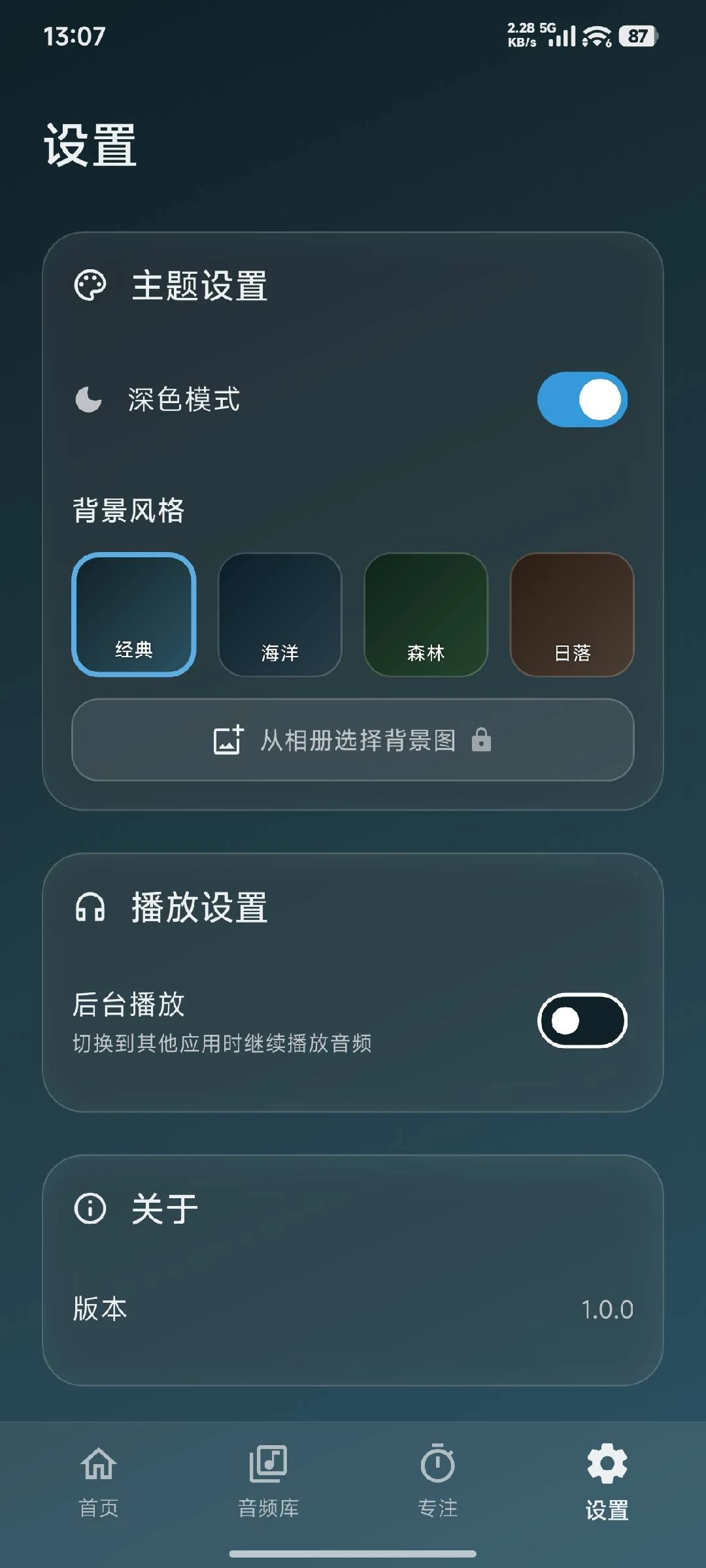
Task: Select the 日落 background style
Action: (572, 614)
